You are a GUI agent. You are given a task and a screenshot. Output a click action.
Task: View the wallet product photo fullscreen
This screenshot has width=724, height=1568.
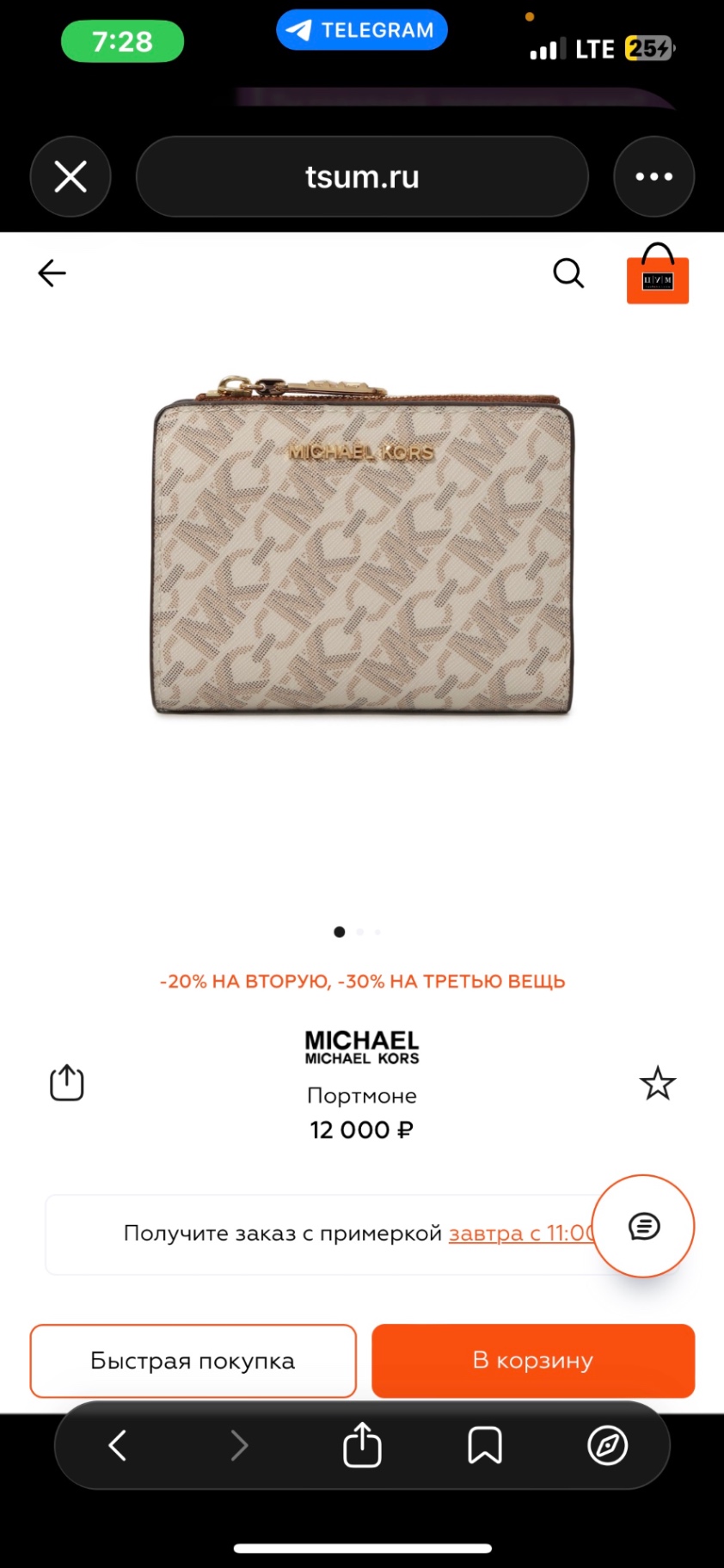tap(362, 550)
